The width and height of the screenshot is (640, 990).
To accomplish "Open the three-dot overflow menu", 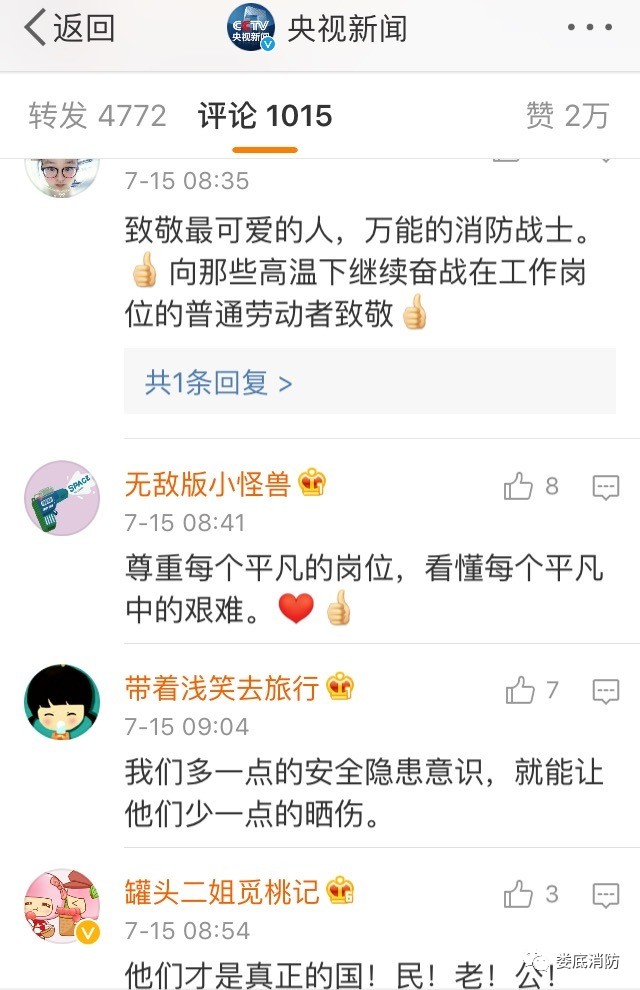I will pos(589,28).
